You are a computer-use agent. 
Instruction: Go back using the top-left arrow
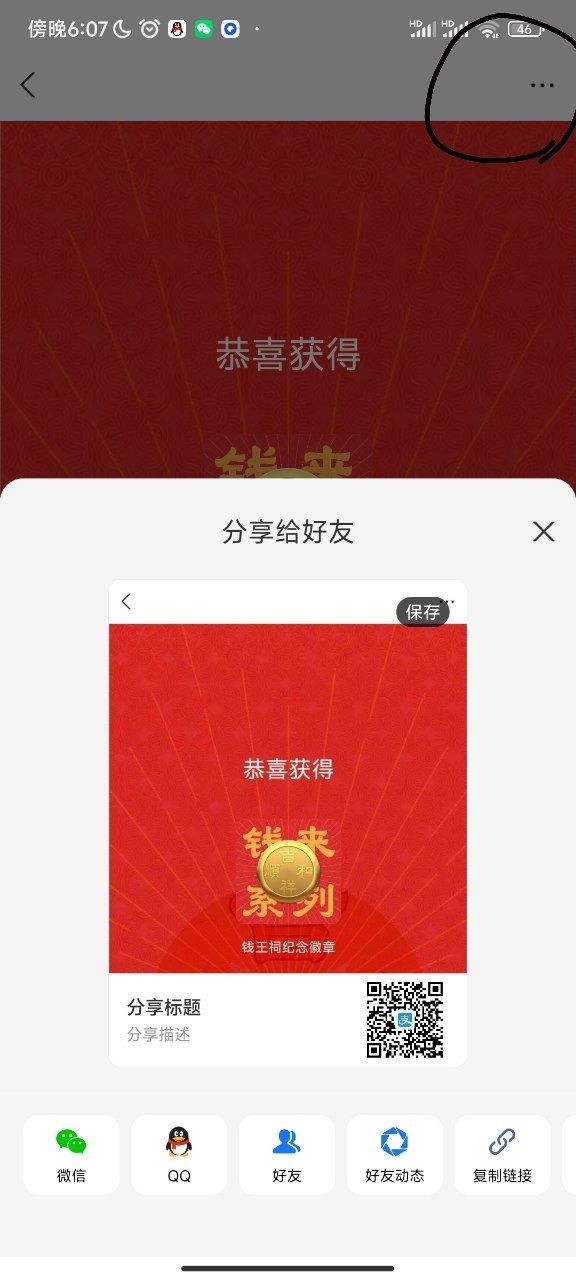click(x=28, y=85)
